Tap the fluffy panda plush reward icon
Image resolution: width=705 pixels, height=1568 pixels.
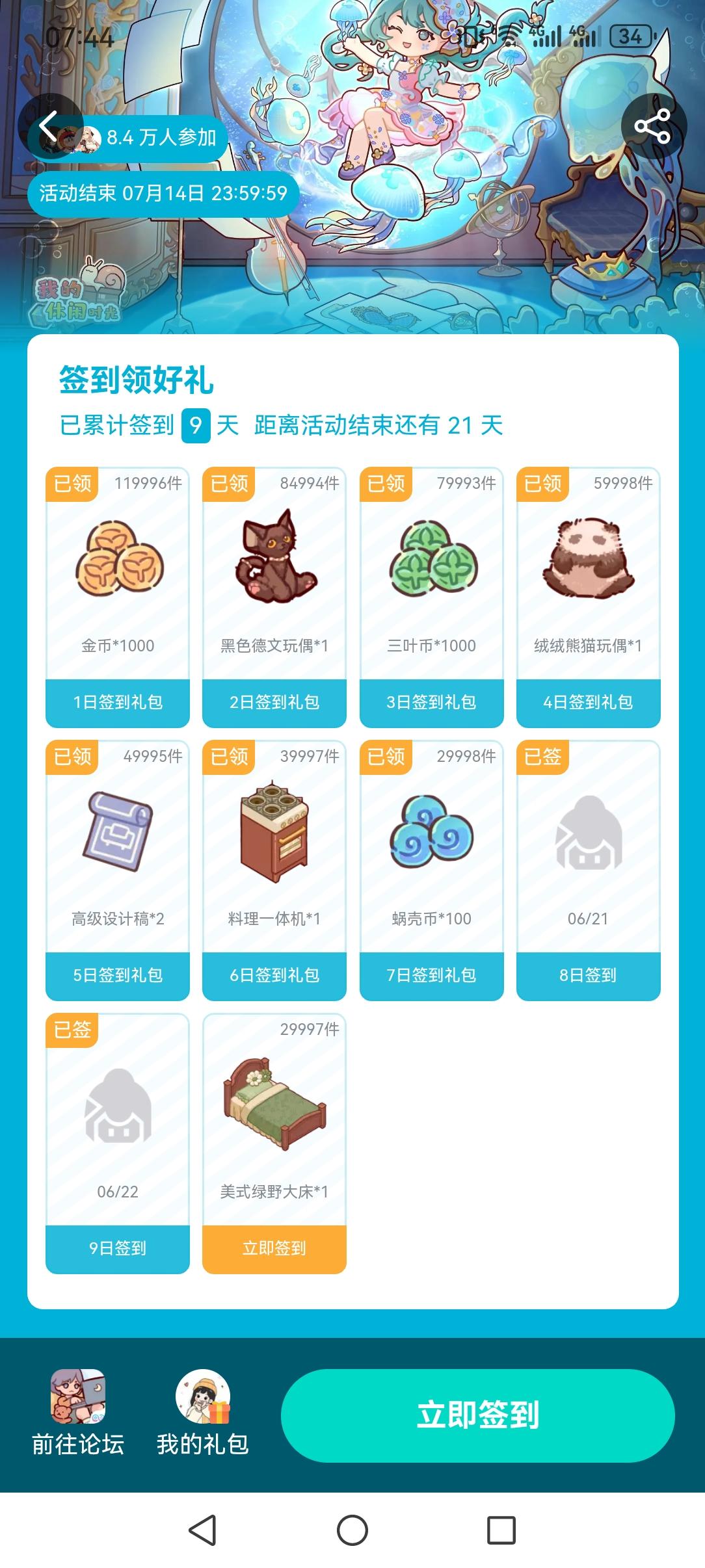pyautogui.click(x=587, y=566)
